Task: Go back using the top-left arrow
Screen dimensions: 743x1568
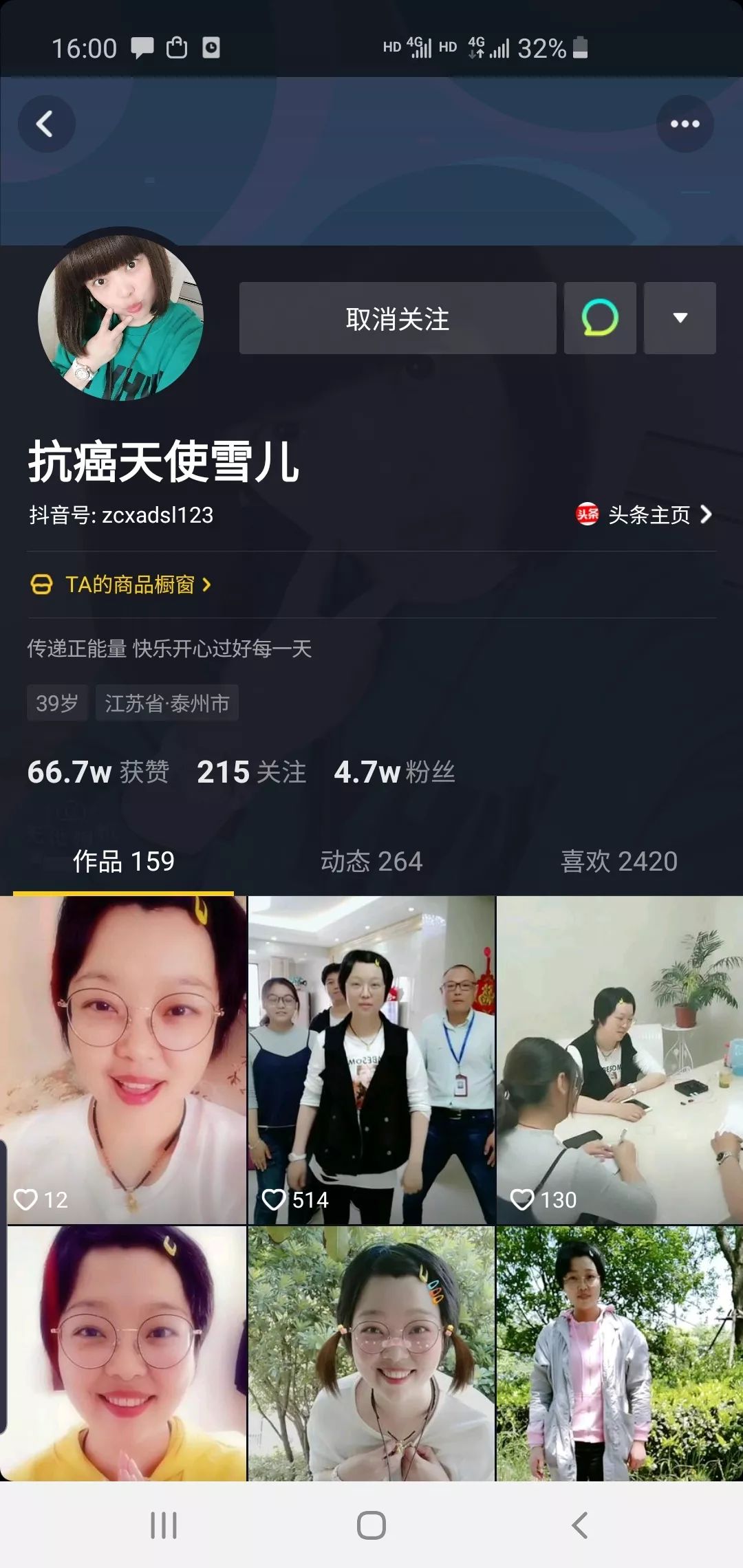Action: click(46, 124)
